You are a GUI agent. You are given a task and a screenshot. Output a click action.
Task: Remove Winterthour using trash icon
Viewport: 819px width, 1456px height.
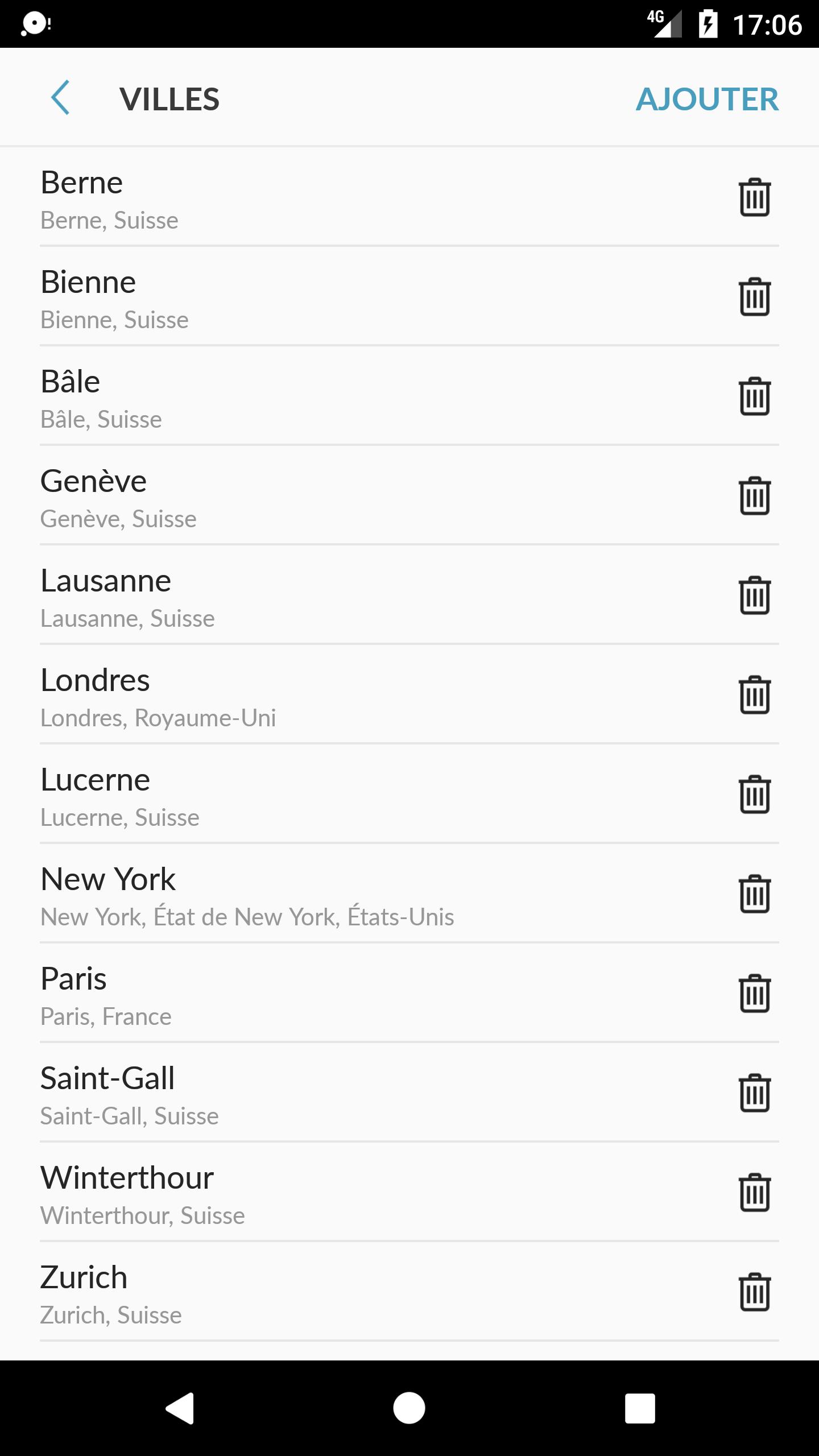pyautogui.click(x=755, y=1192)
